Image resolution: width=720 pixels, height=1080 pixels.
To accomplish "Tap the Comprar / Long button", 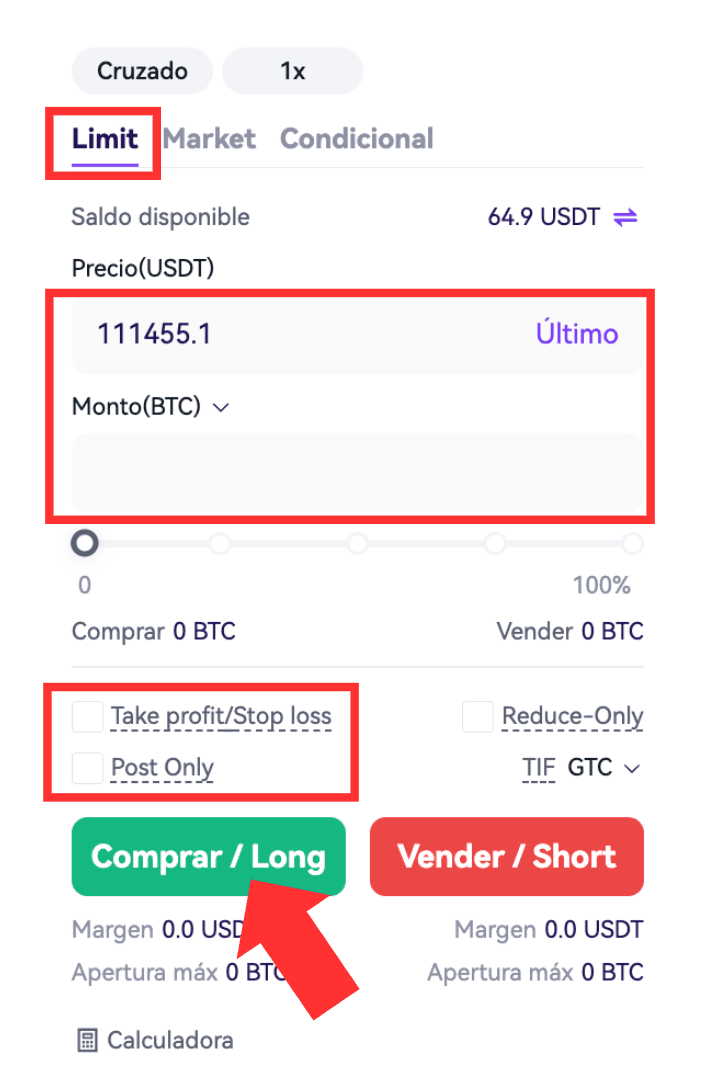I will point(208,856).
